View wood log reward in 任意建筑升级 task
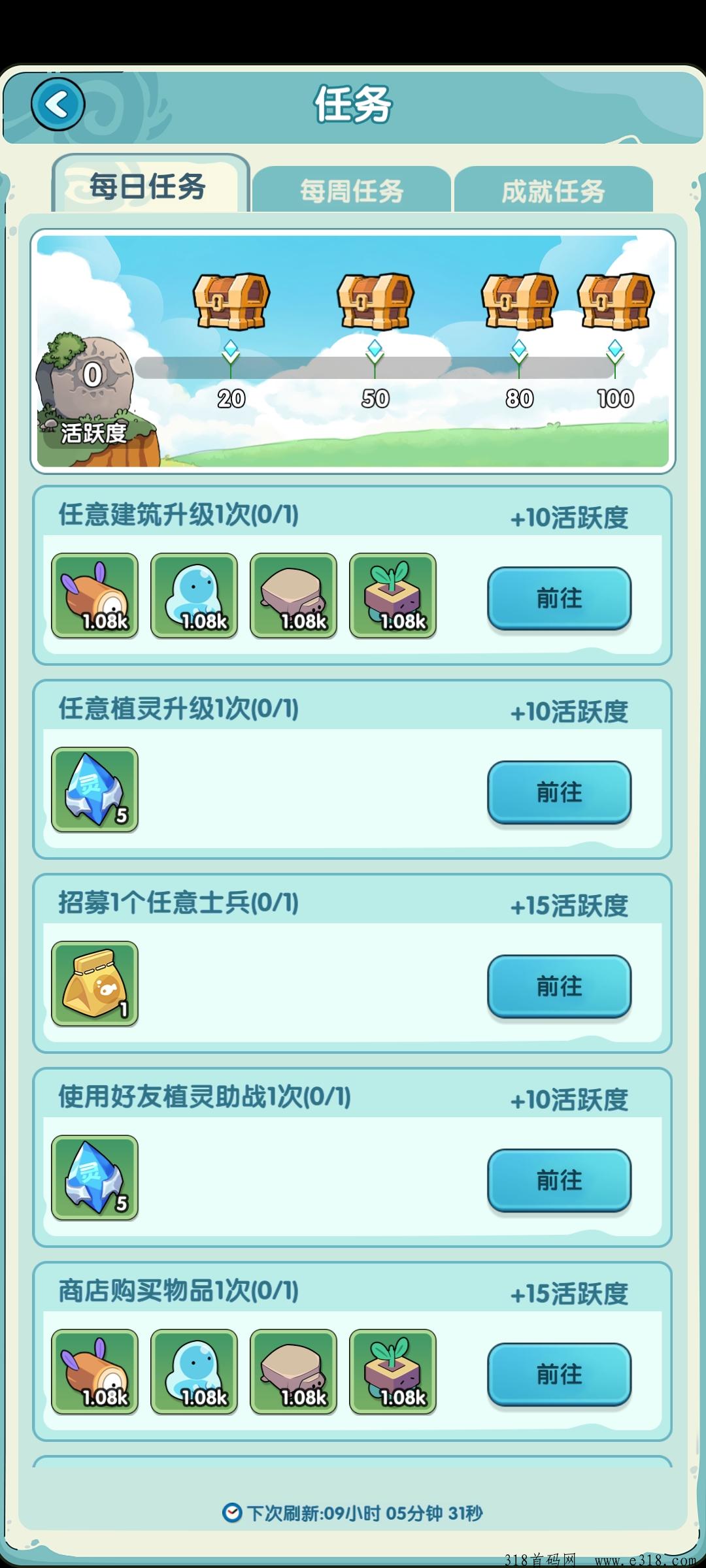Image resolution: width=706 pixels, height=1568 pixels. 95,596
